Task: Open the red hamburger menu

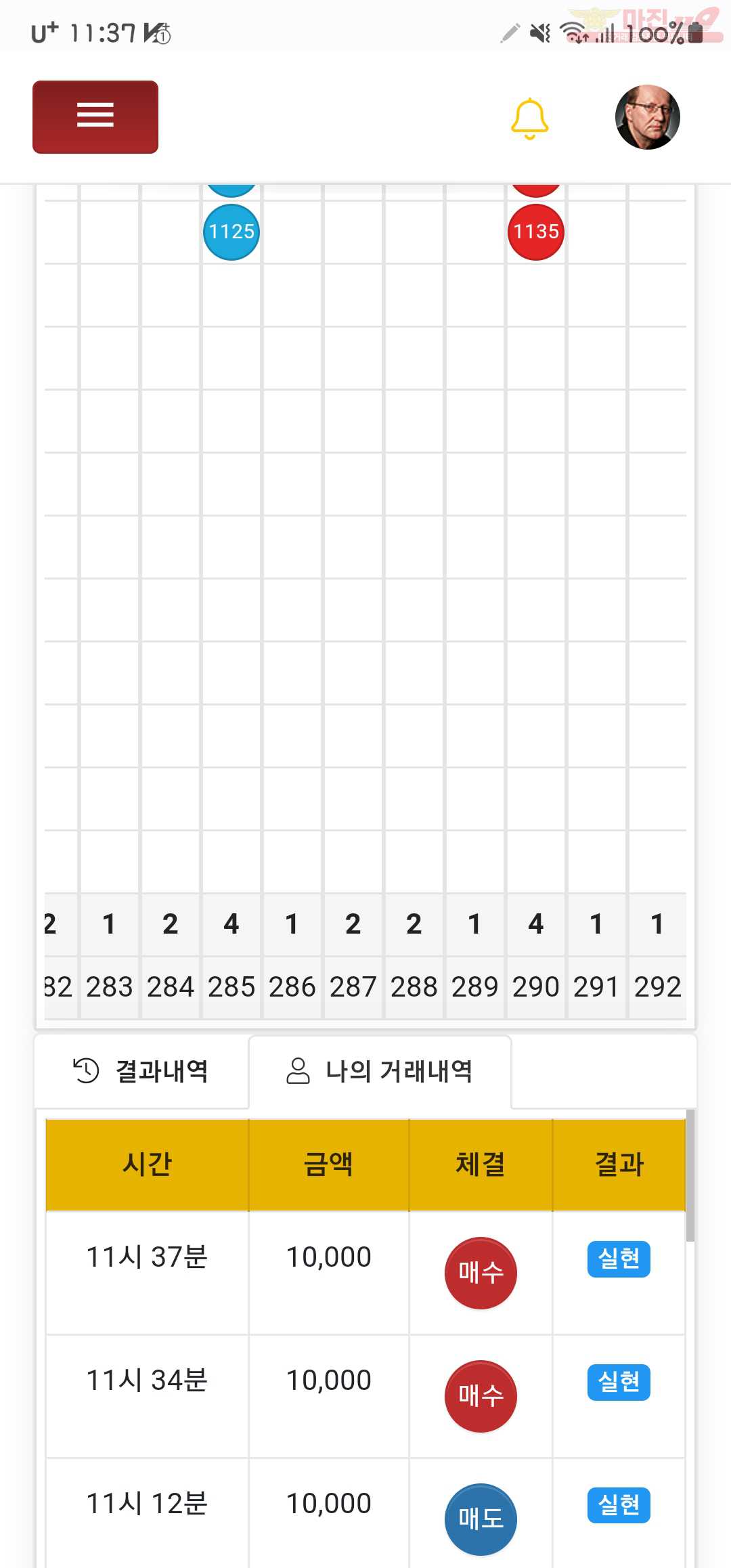Action: pos(95,116)
